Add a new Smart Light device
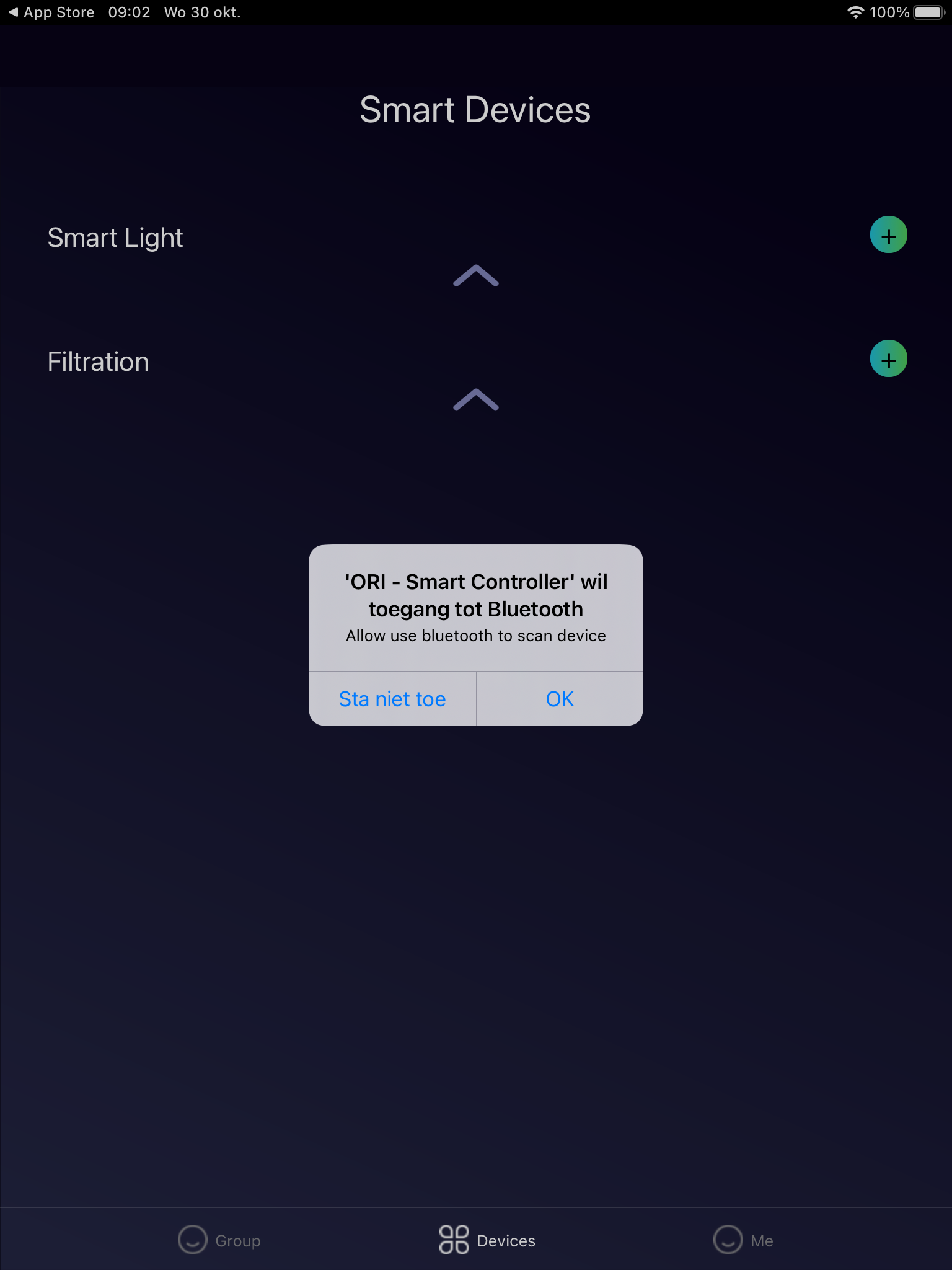952x1270 pixels. coord(888,235)
